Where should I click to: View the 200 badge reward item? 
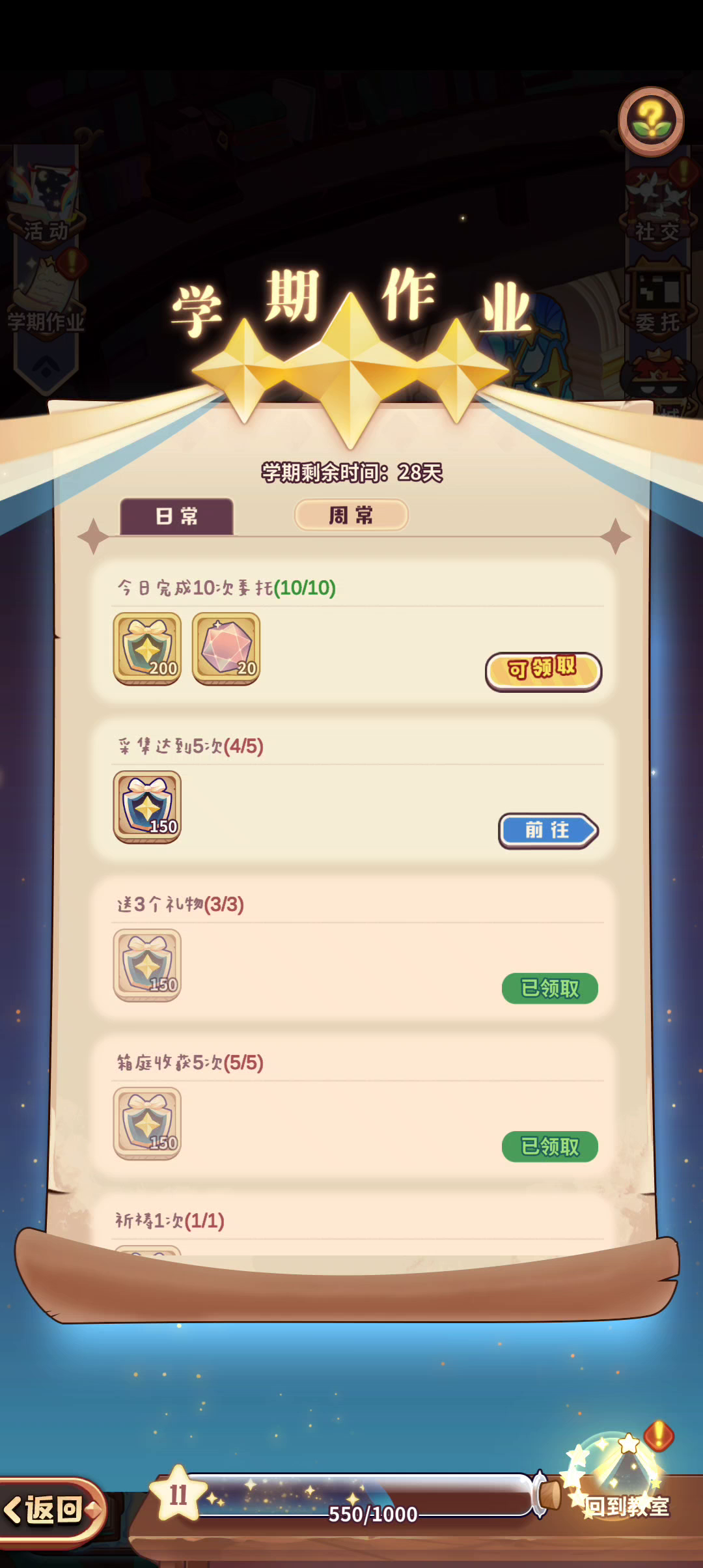(147, 649)
